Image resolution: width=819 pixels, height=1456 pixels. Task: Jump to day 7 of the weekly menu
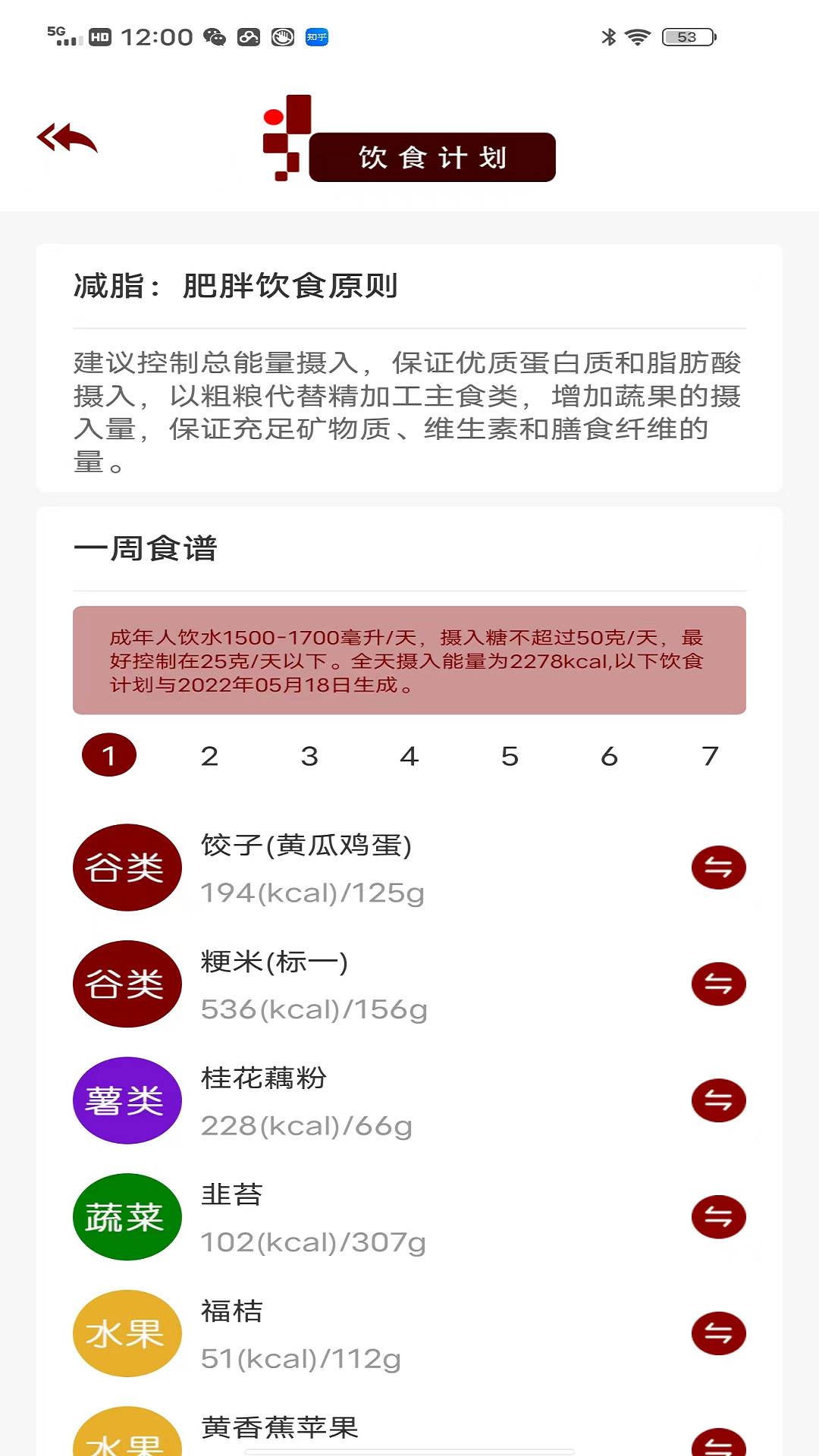[x=710, y=756]
